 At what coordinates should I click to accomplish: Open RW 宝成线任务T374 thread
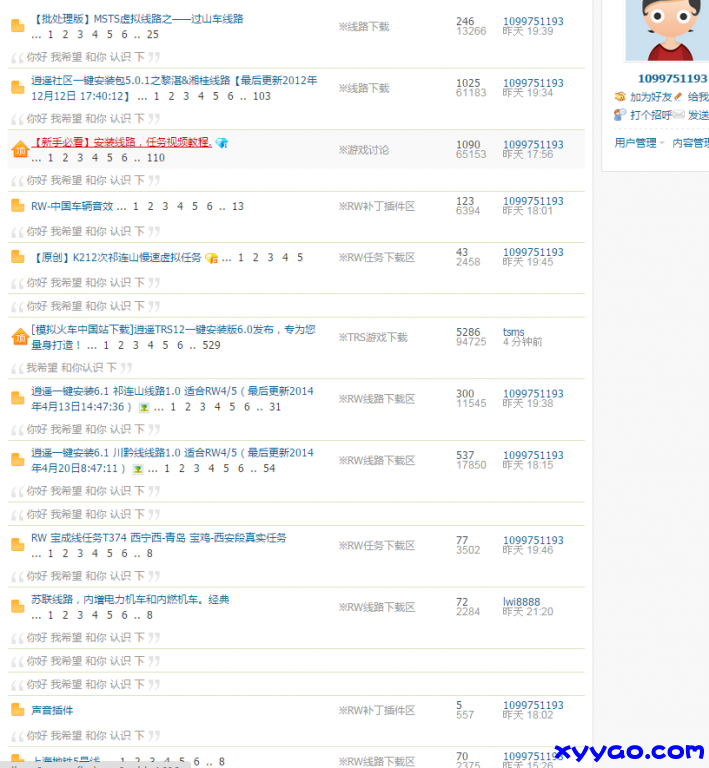[158, 539]
